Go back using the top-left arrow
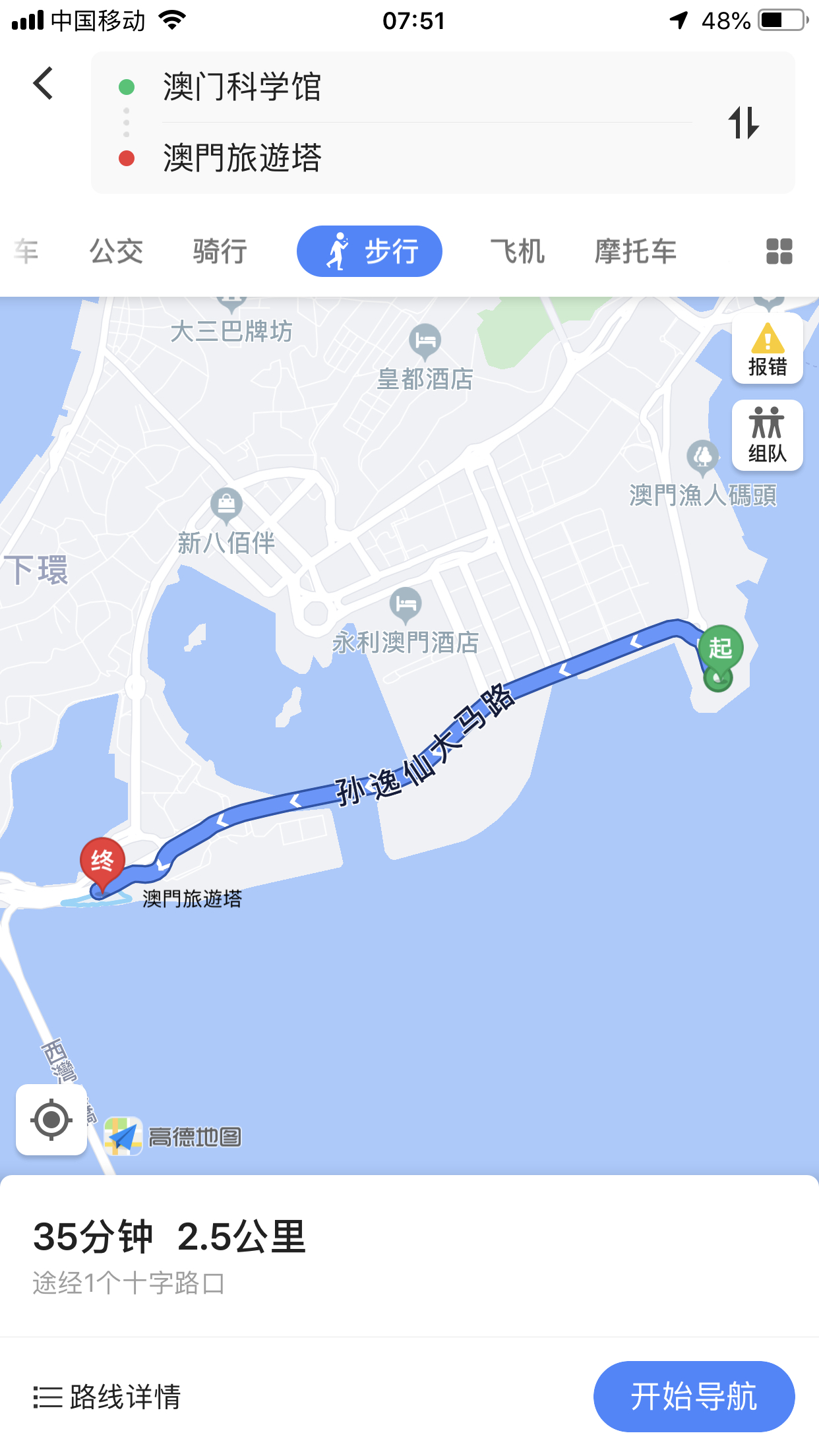The height and width of the screenshot is (1456, 819). coord(44,84)
